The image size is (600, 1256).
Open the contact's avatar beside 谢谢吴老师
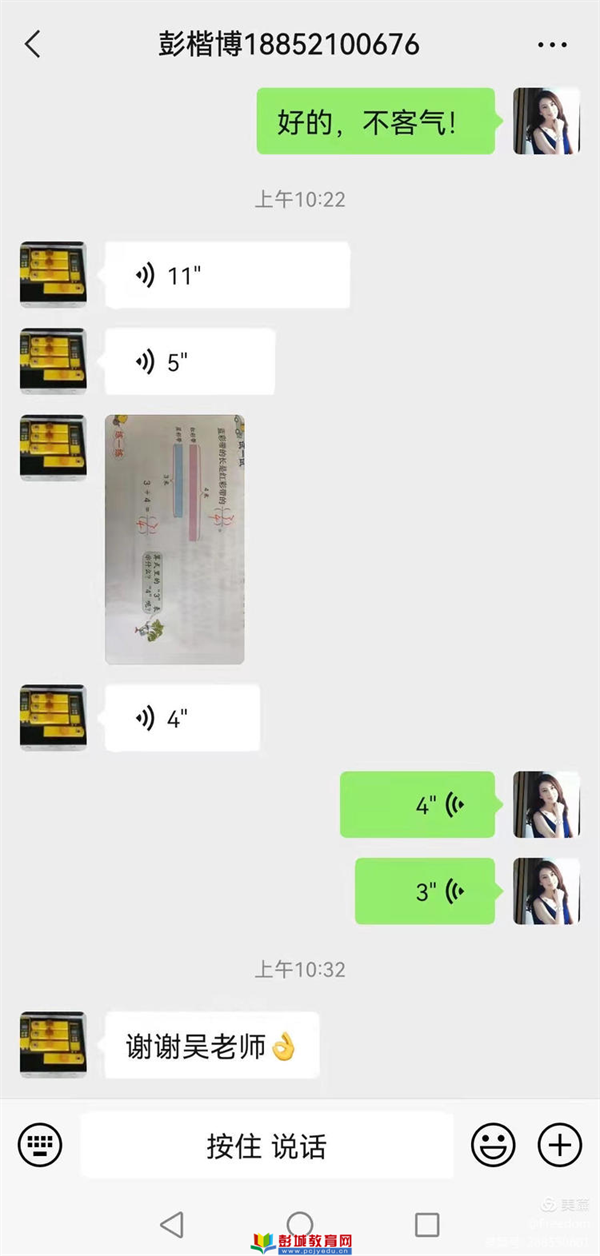click(53, 1045)
